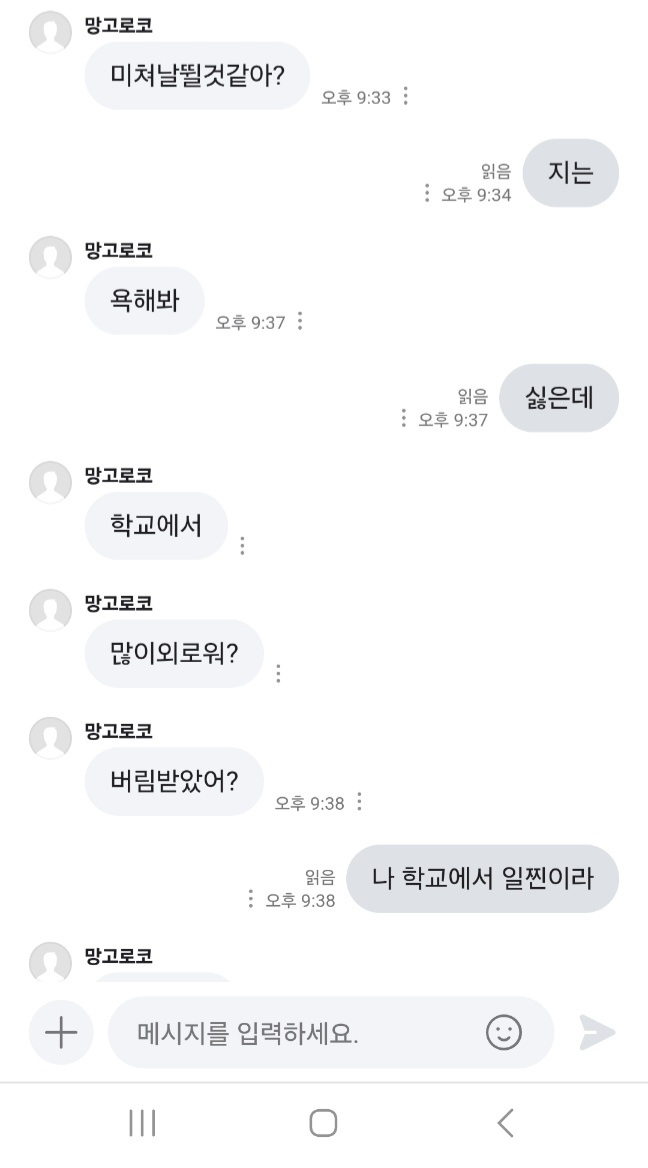Send the message with the arrow icon
Screen dimensions: 648x1168
tap(597, 1032)
